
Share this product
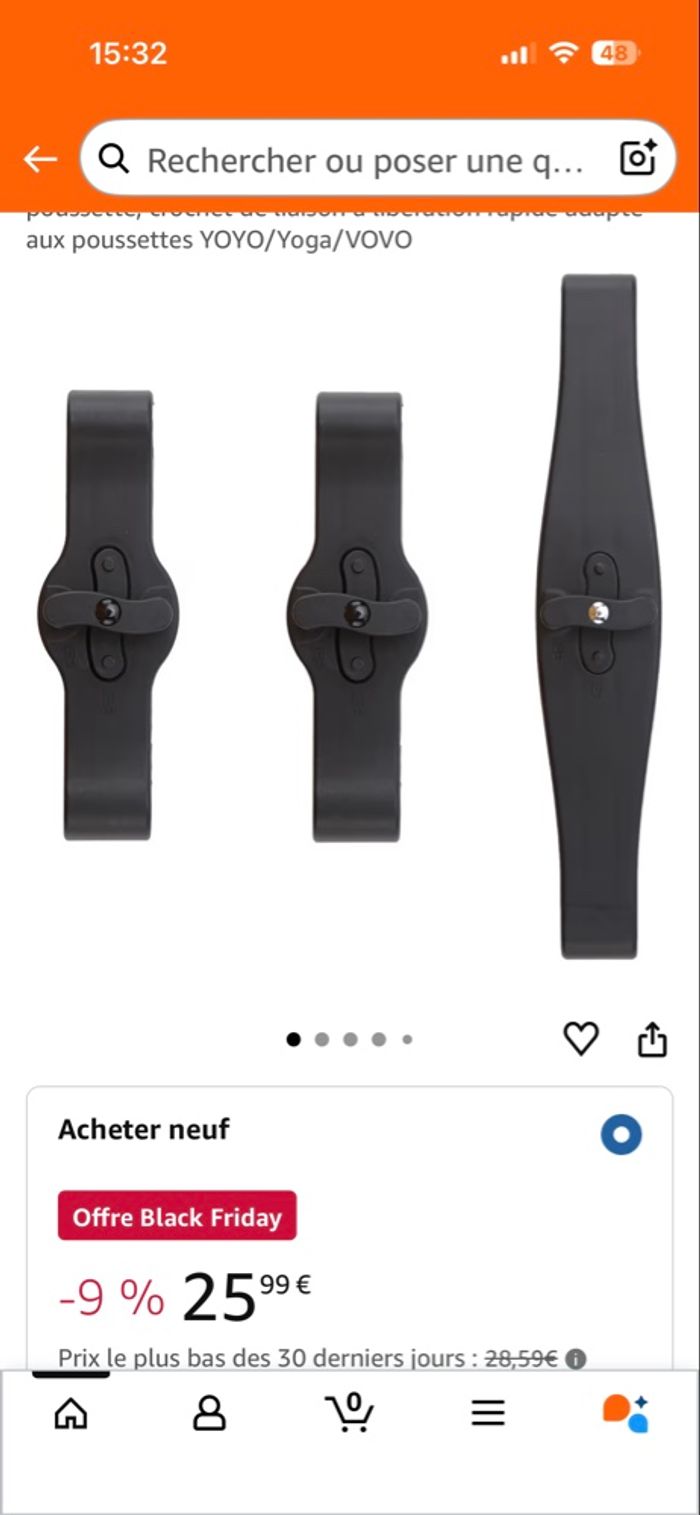coord(652,1039)
